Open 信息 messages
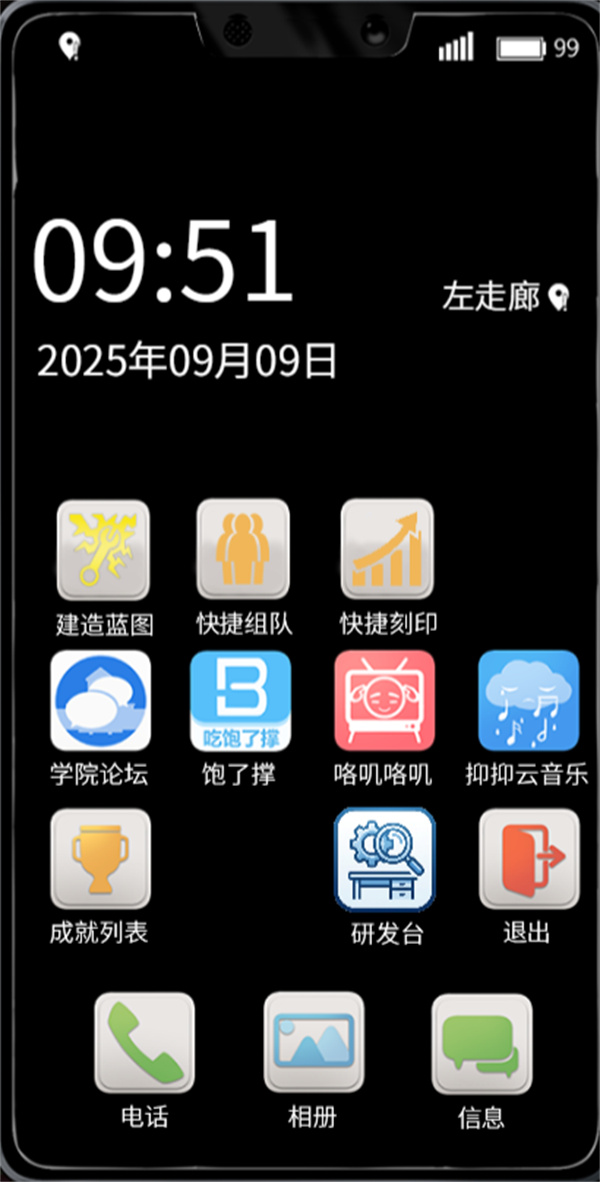 tap(481, 1042)
